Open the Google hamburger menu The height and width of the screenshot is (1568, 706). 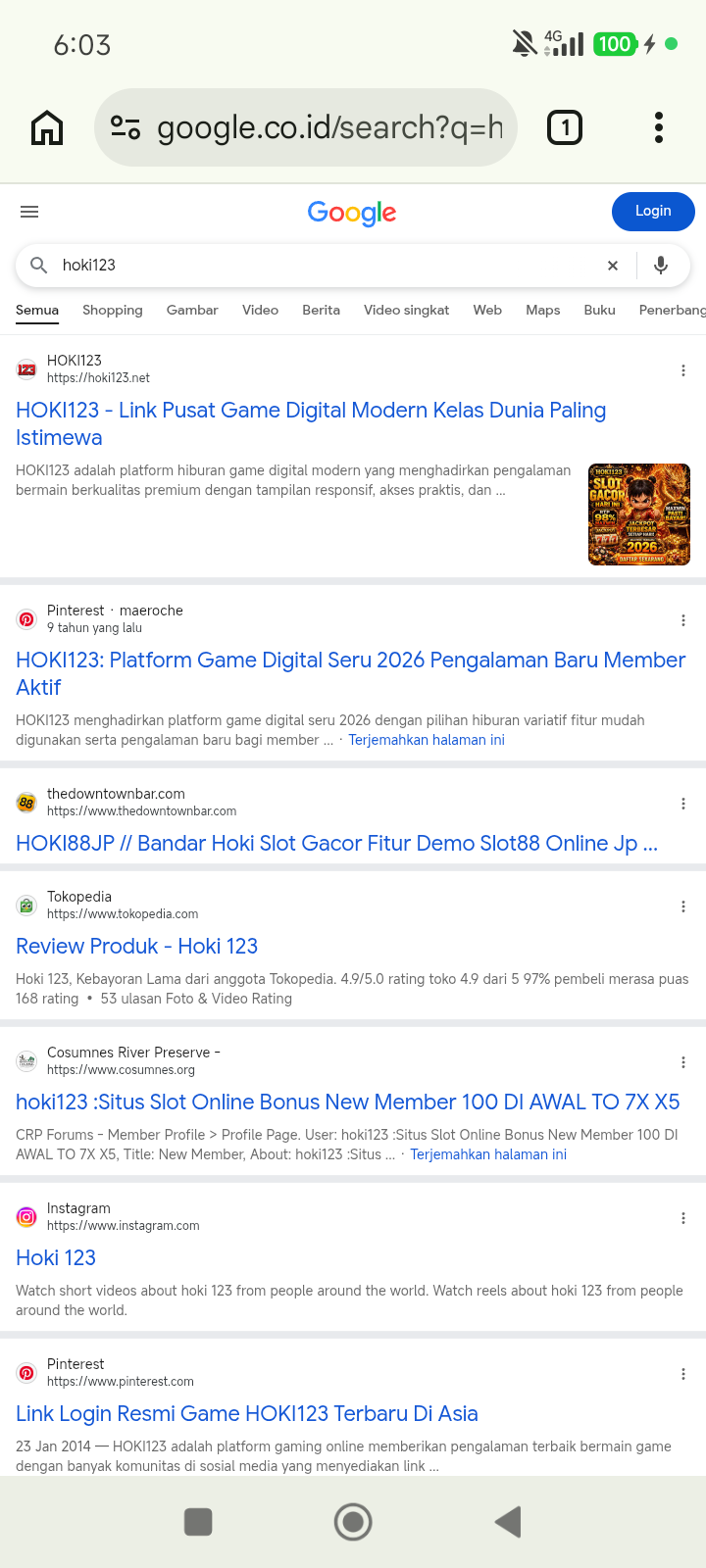click(29, 212)
